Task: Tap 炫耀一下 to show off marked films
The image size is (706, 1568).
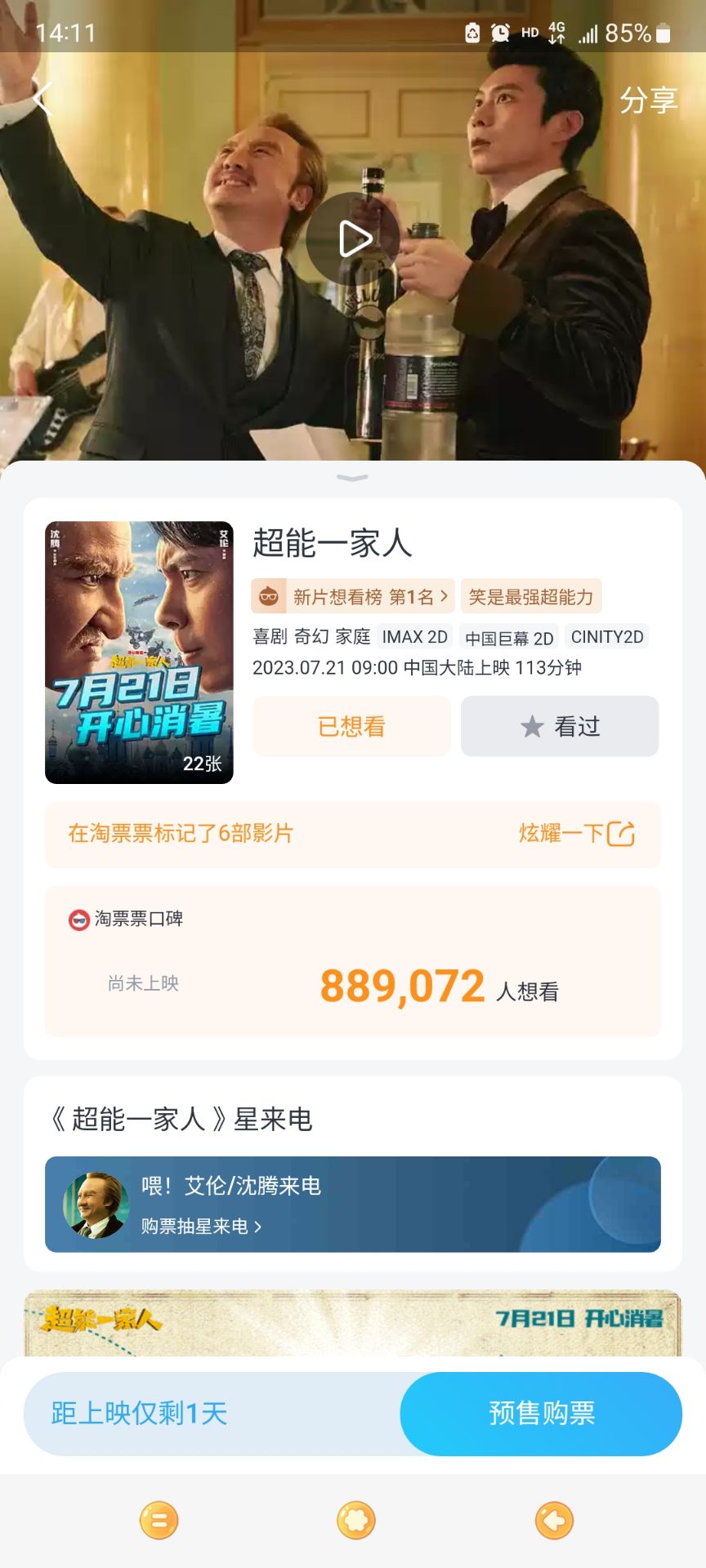Action: click(577, 834)
